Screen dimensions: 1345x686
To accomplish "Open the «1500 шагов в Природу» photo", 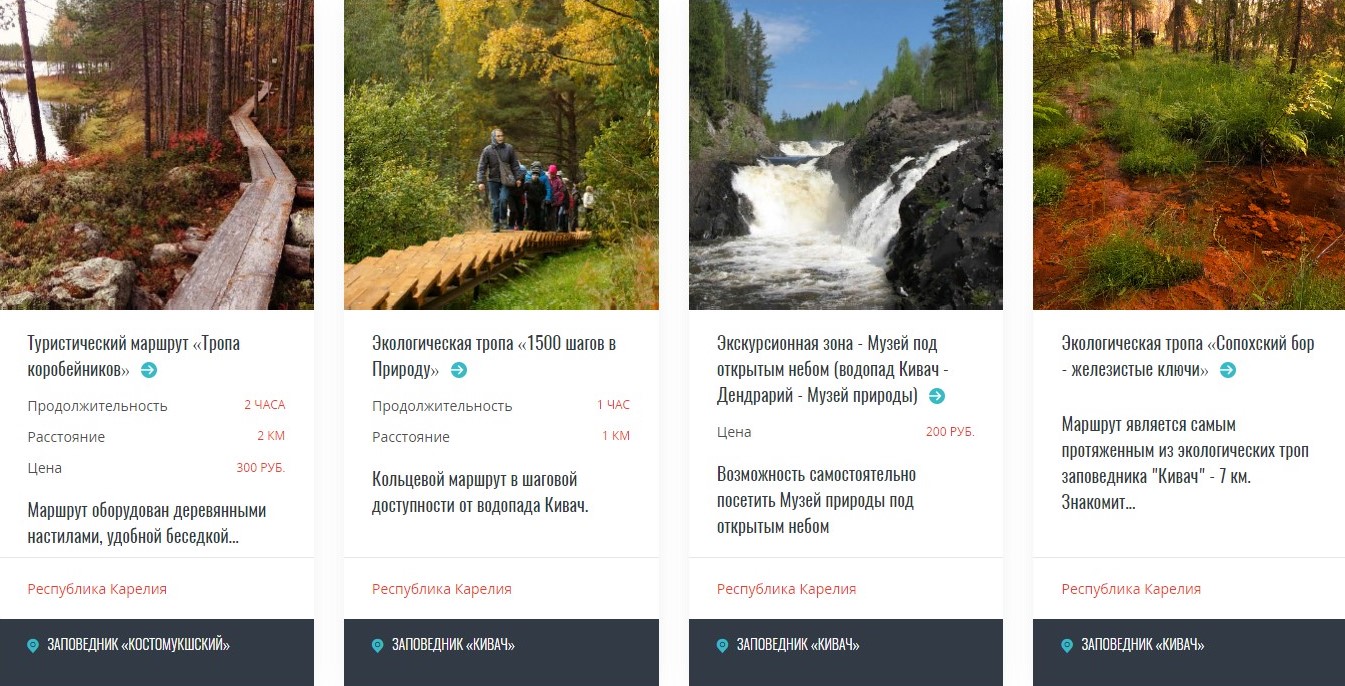I will click(501, 154).
